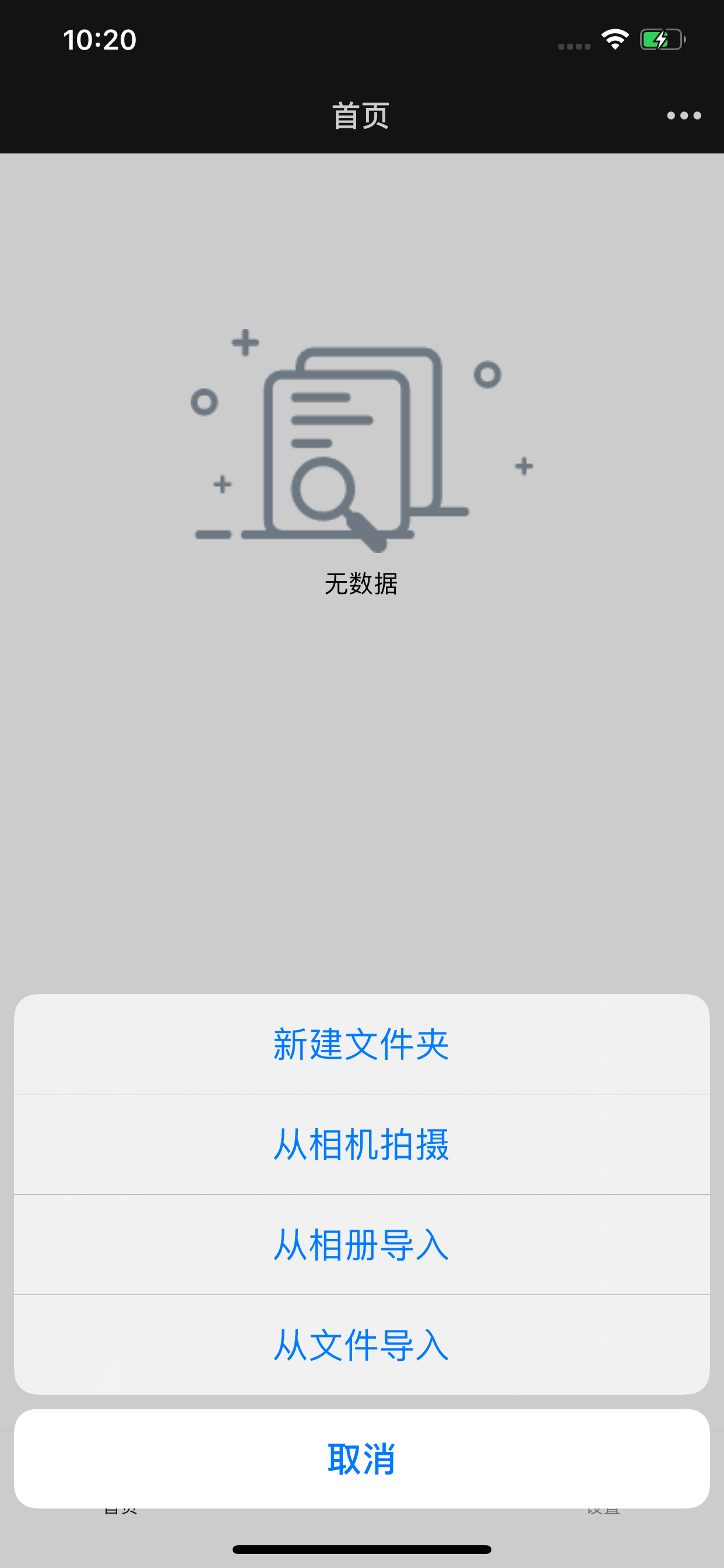Image resolution: width=724 pixels, height=1568 pixels.
Task: Tap the green battery fill level
Action: pos(654,40)
